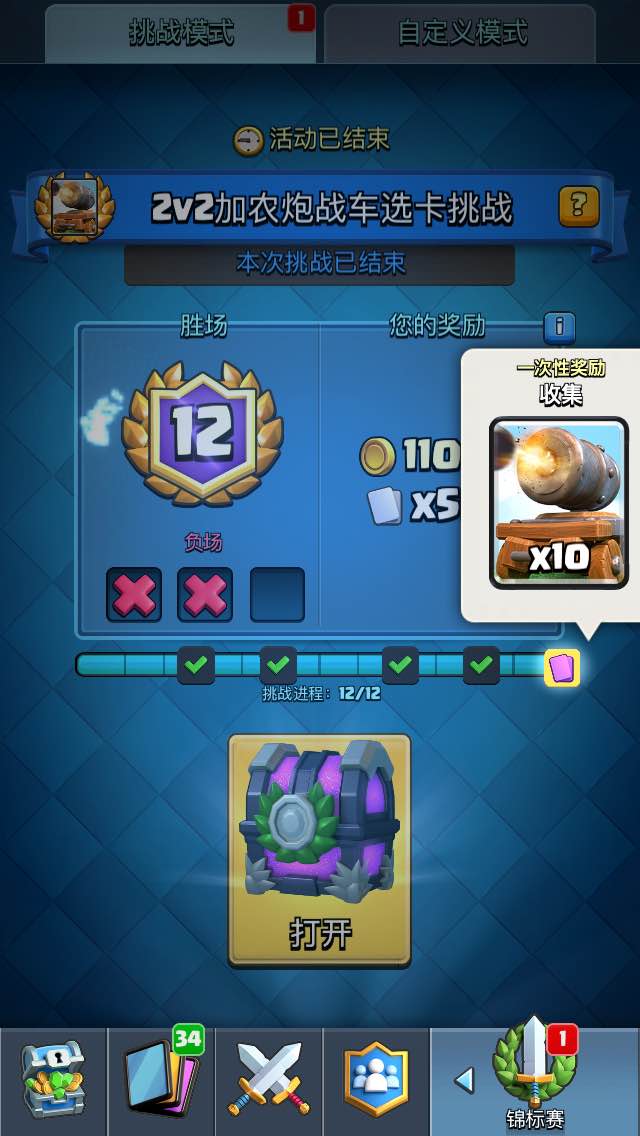Image resolution: width=640 pixels, height=1136 pixels.
Task: Tap the purple card progress marker
Action: pos(561,667)
